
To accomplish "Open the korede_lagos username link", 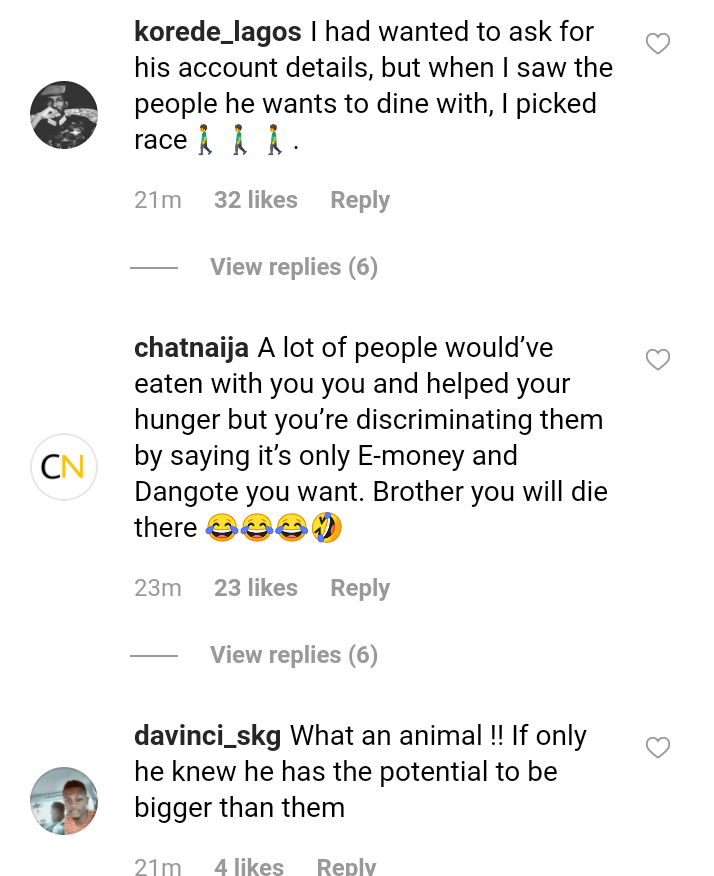I will (217, 32).
